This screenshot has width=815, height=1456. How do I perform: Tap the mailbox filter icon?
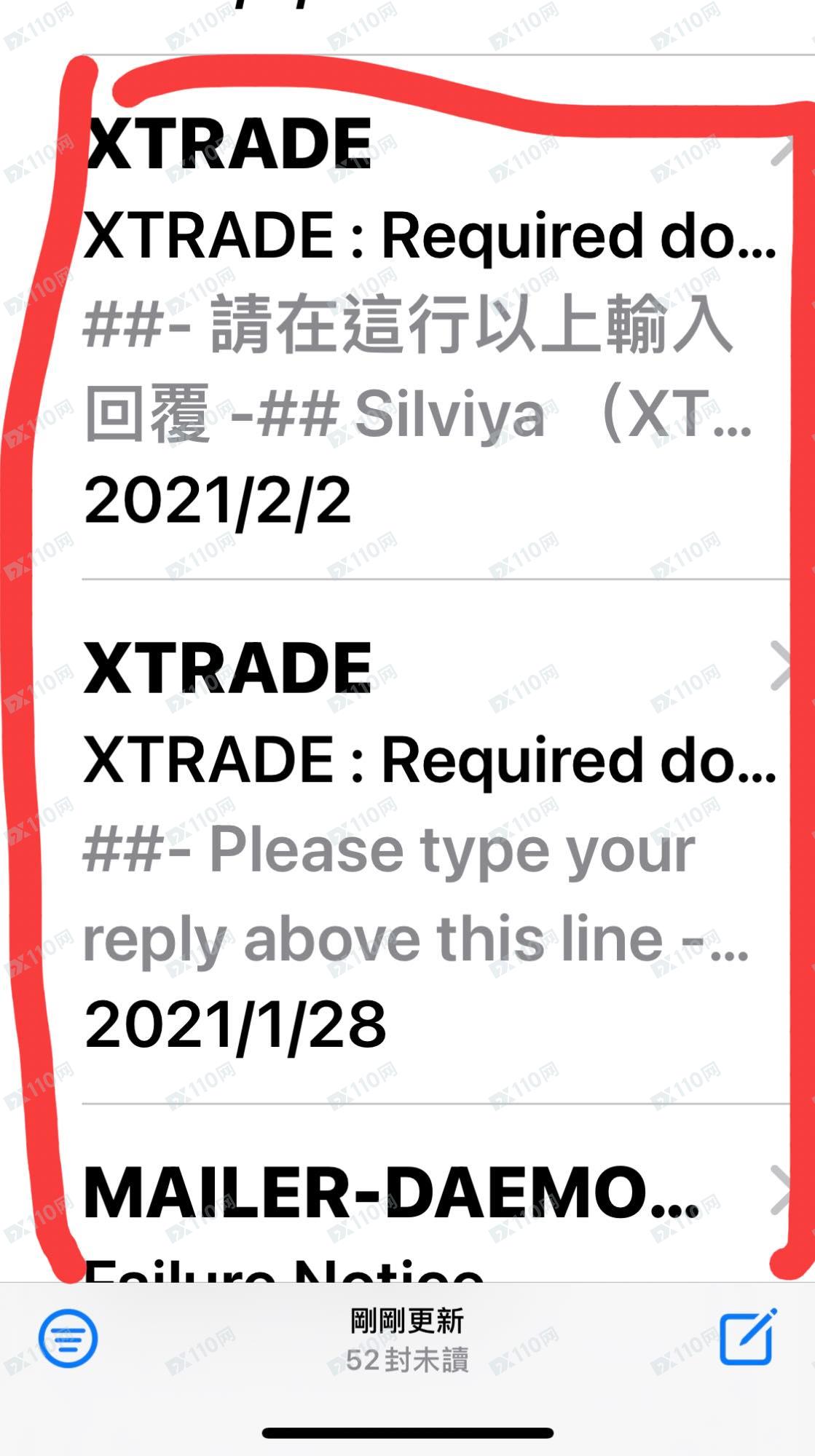coord(68,1337)
